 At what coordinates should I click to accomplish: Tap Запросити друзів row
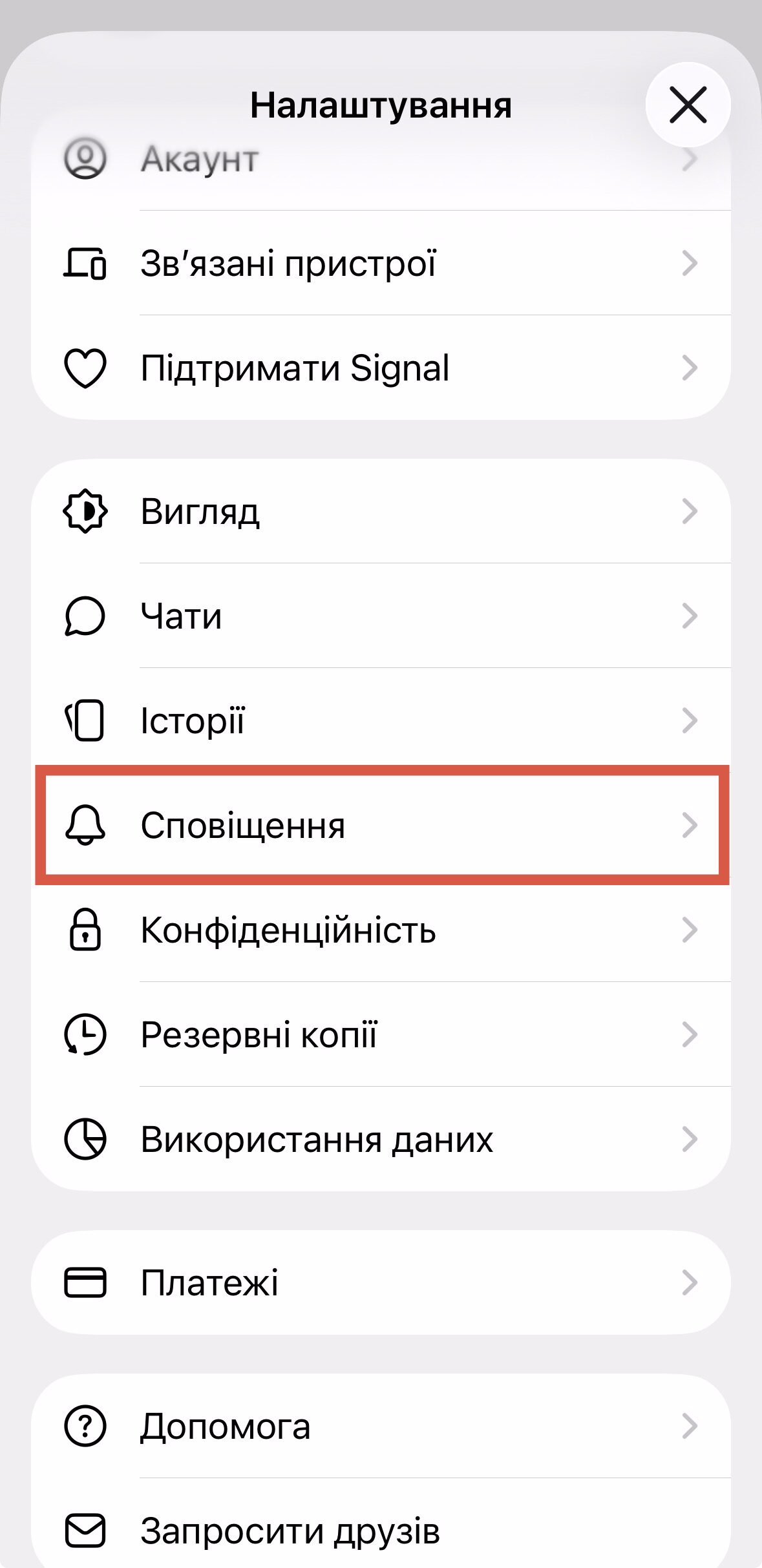tap(380, 1531)
